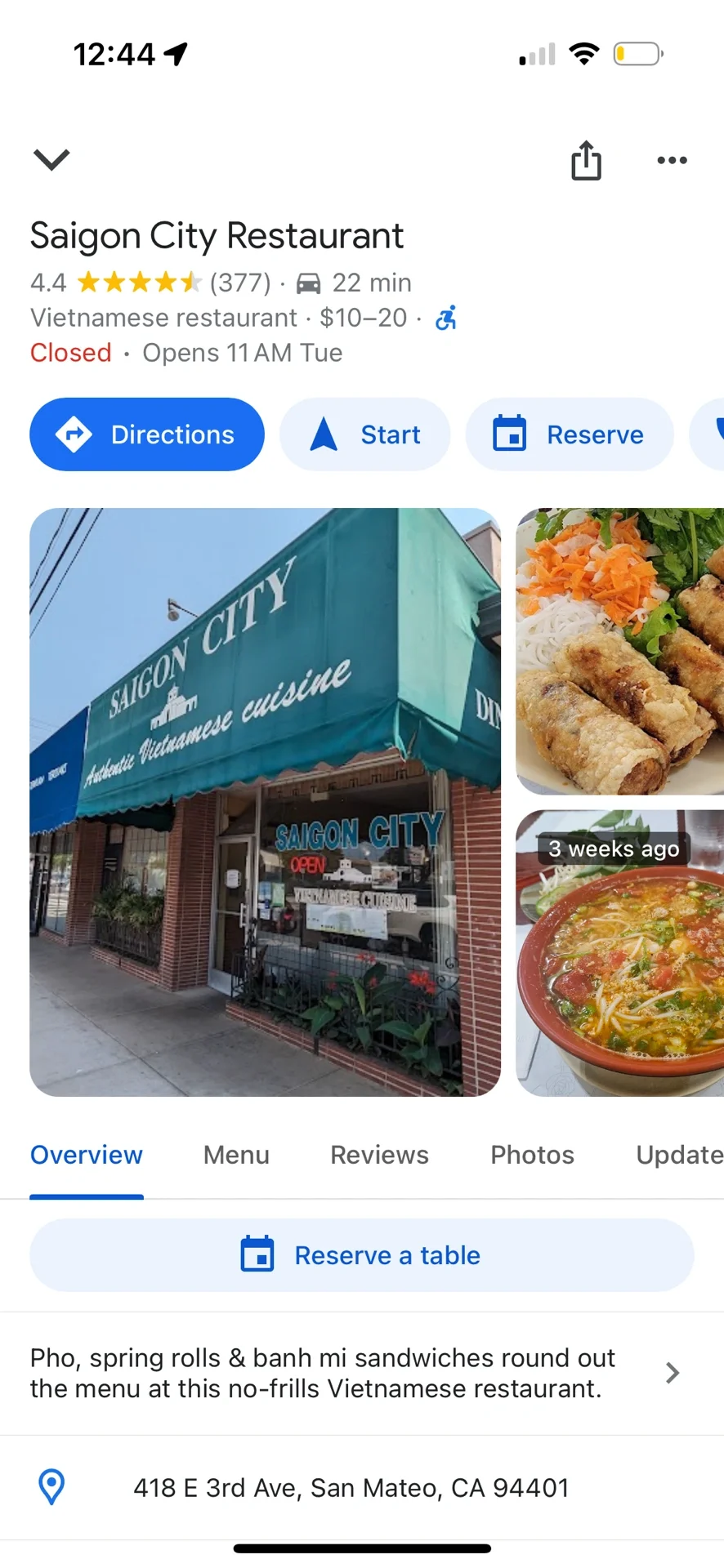
Task: Open the three-dot overflow menu
Action: tap(672, 161)
